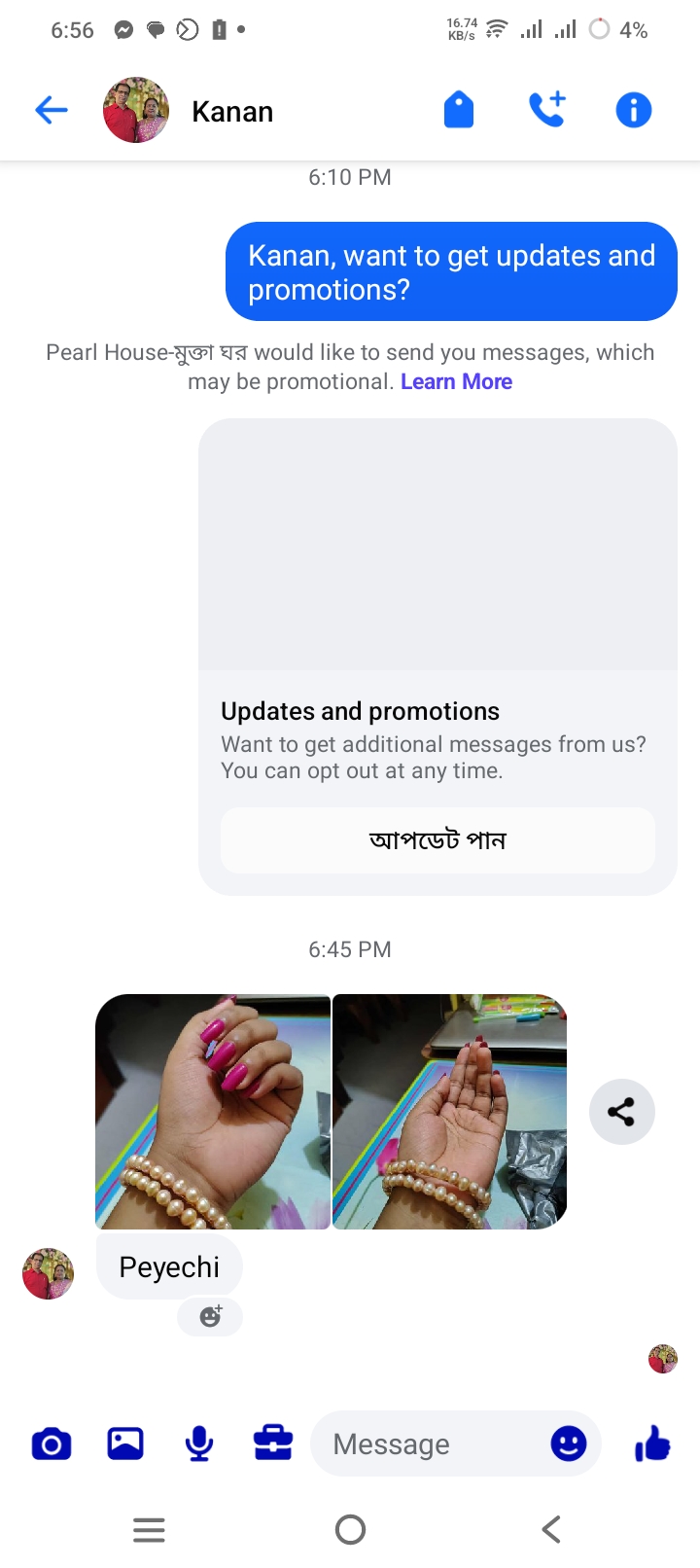Open the business tools briefcase
The height and width of the screenshot is (1568, 700).
273,1443
